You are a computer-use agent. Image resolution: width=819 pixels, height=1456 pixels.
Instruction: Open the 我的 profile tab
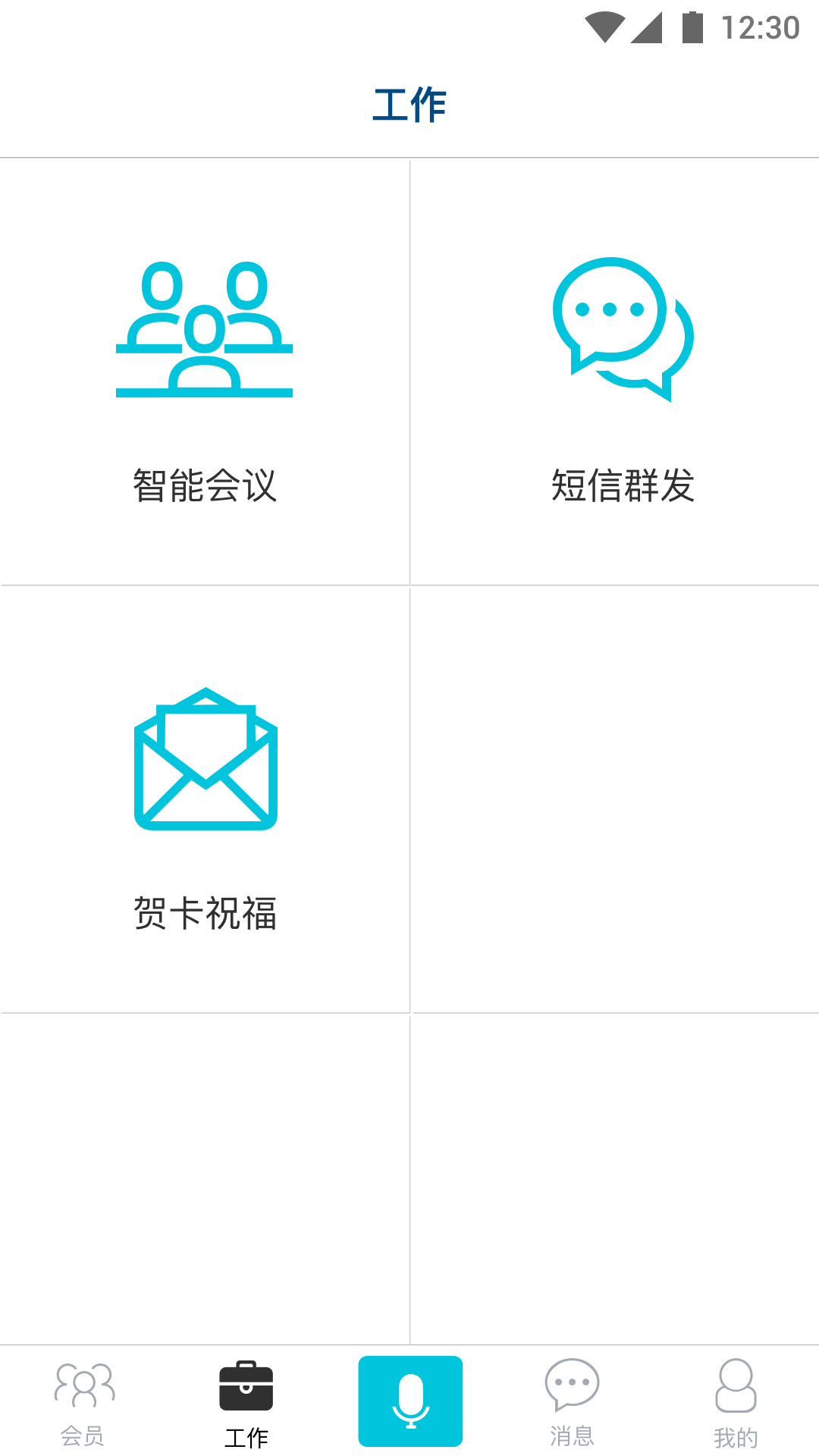(736, 1403)
